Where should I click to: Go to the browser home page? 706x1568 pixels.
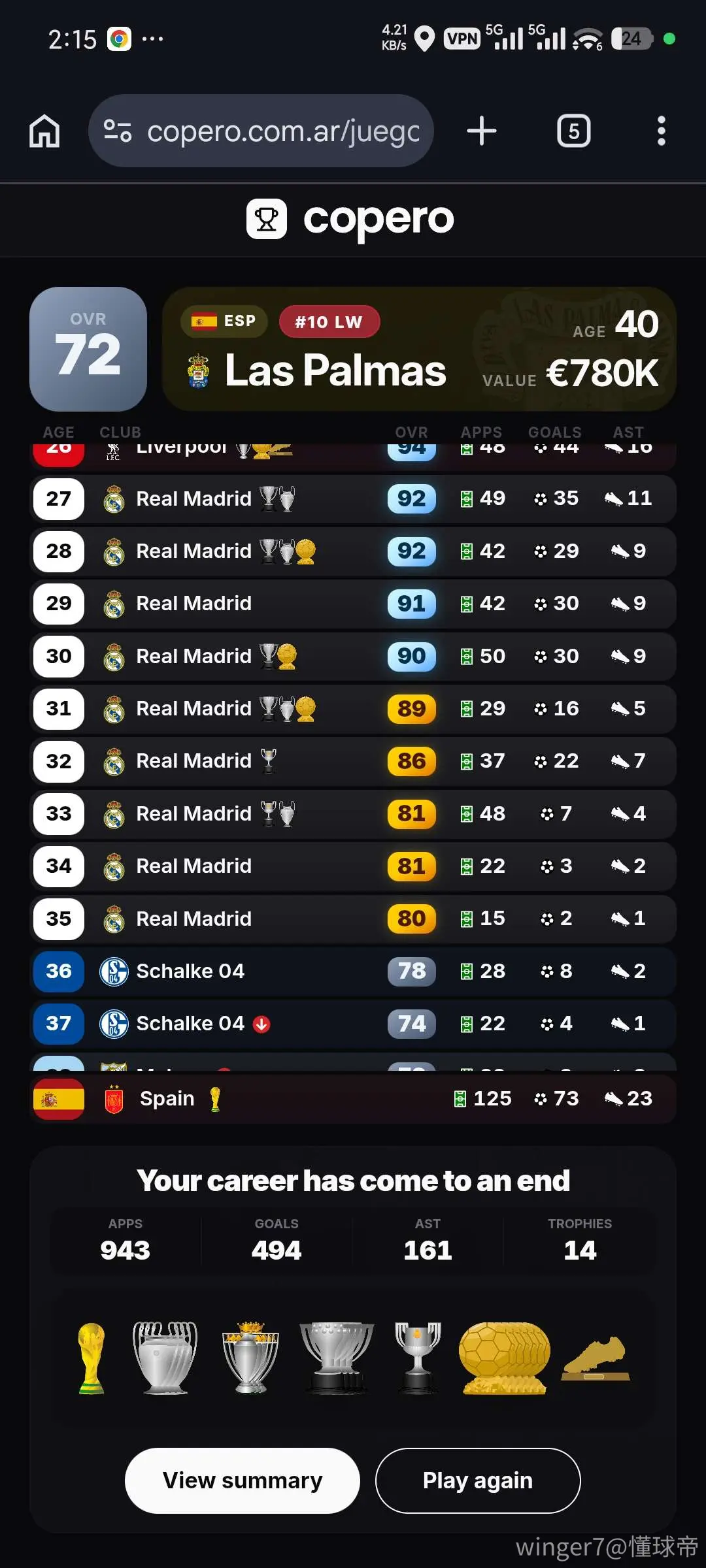click(44, 131)
